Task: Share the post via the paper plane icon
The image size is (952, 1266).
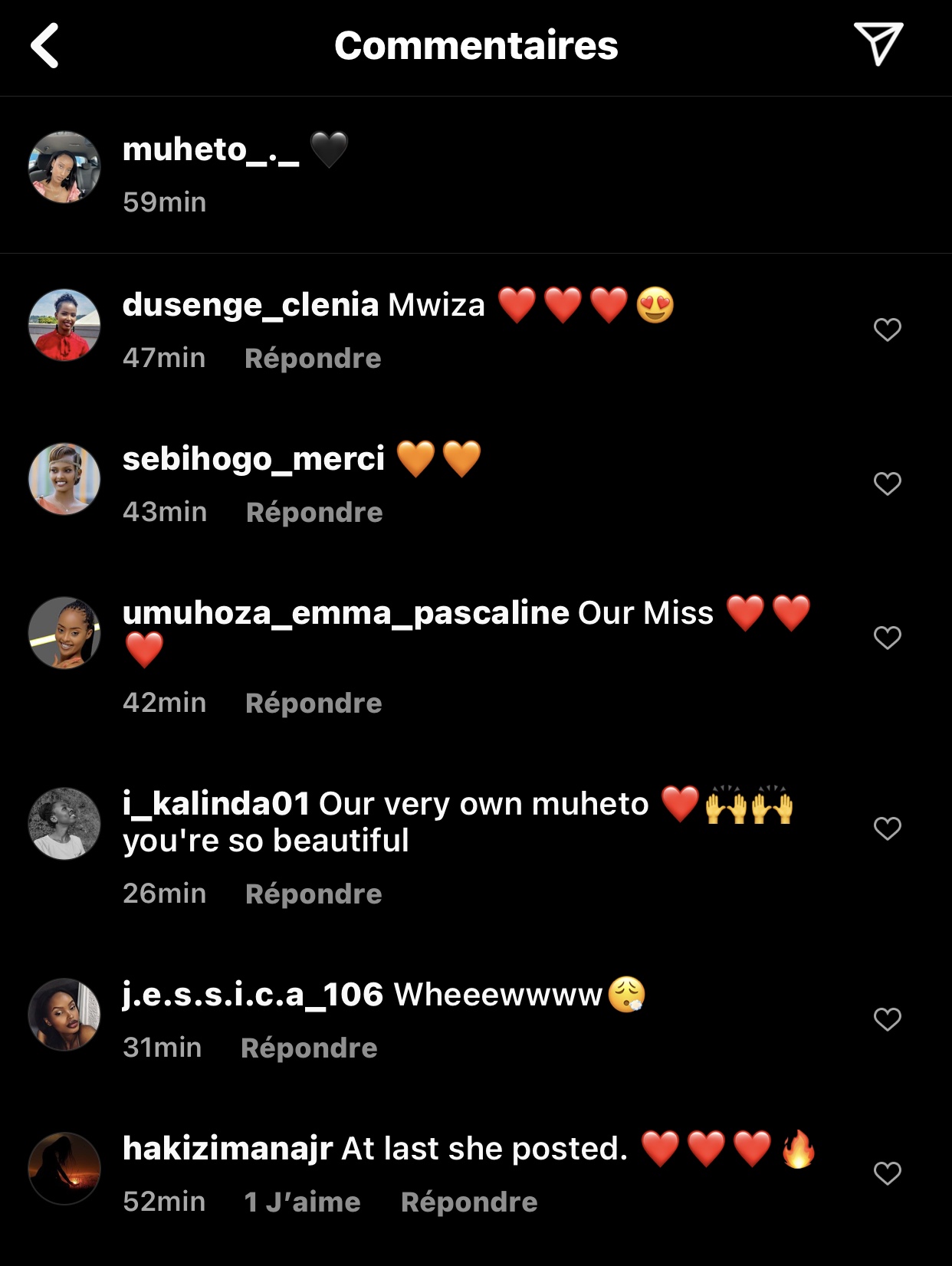Action: pos(878,44)
